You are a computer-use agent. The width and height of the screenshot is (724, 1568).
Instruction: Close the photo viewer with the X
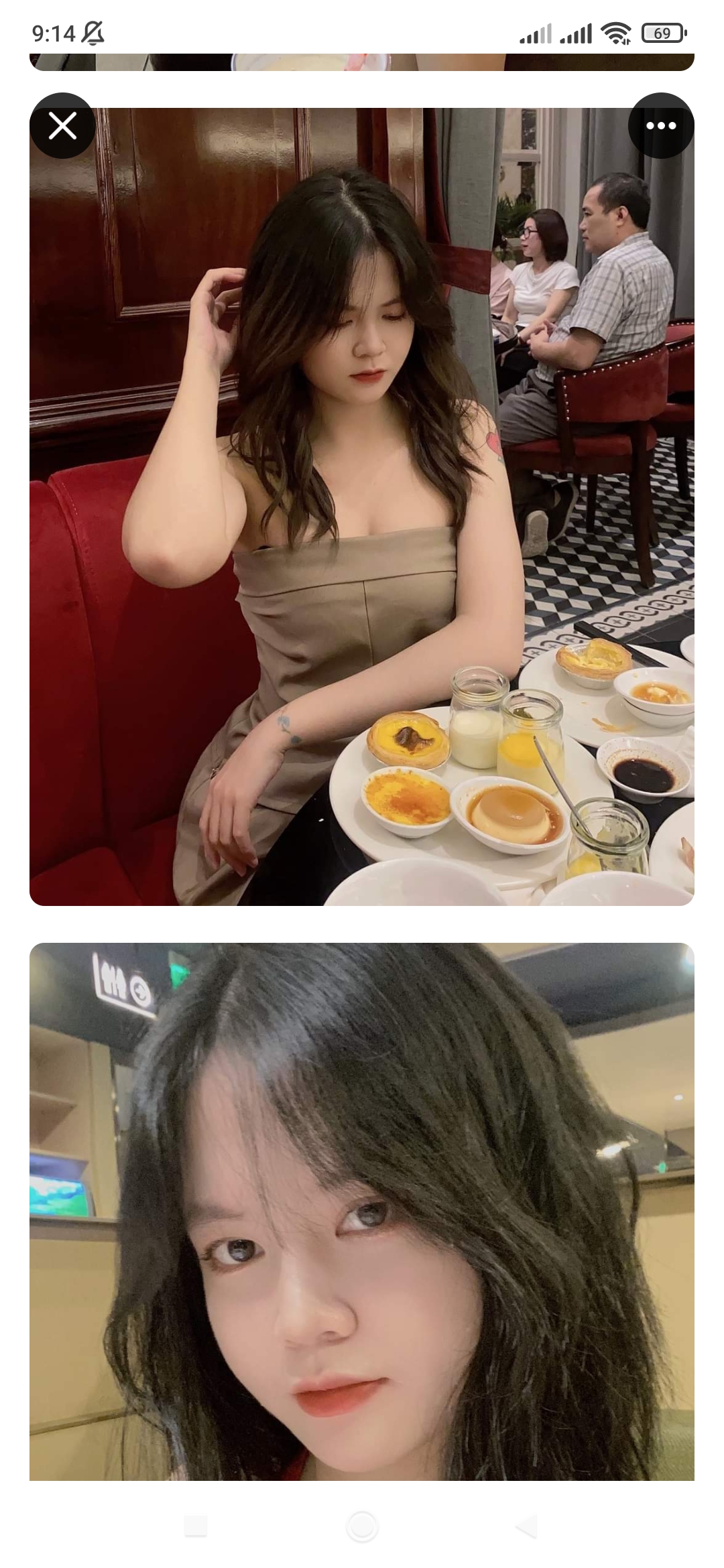point(62,125)
